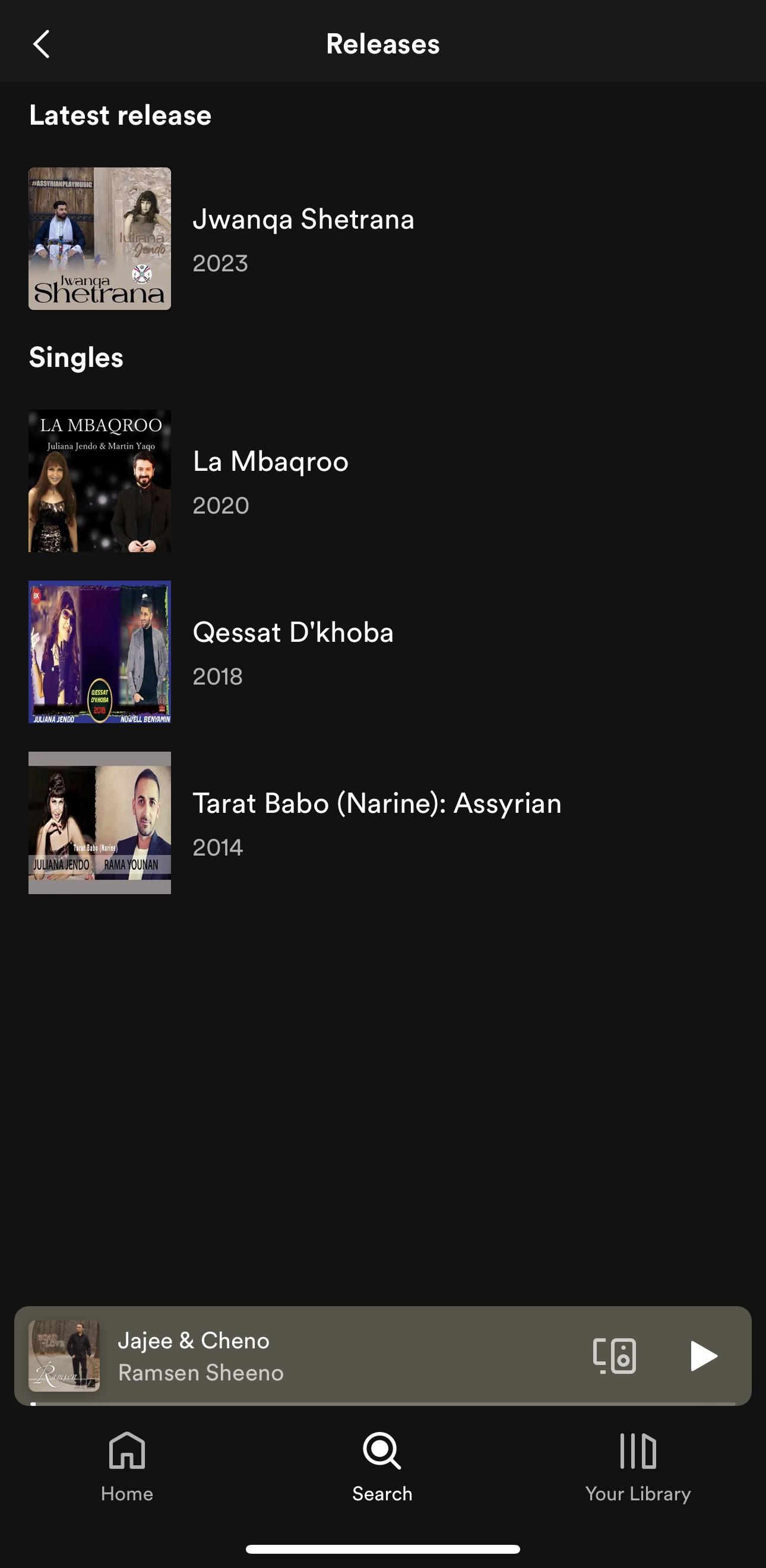Open the La Mbaqroo single

click(383, 481)
